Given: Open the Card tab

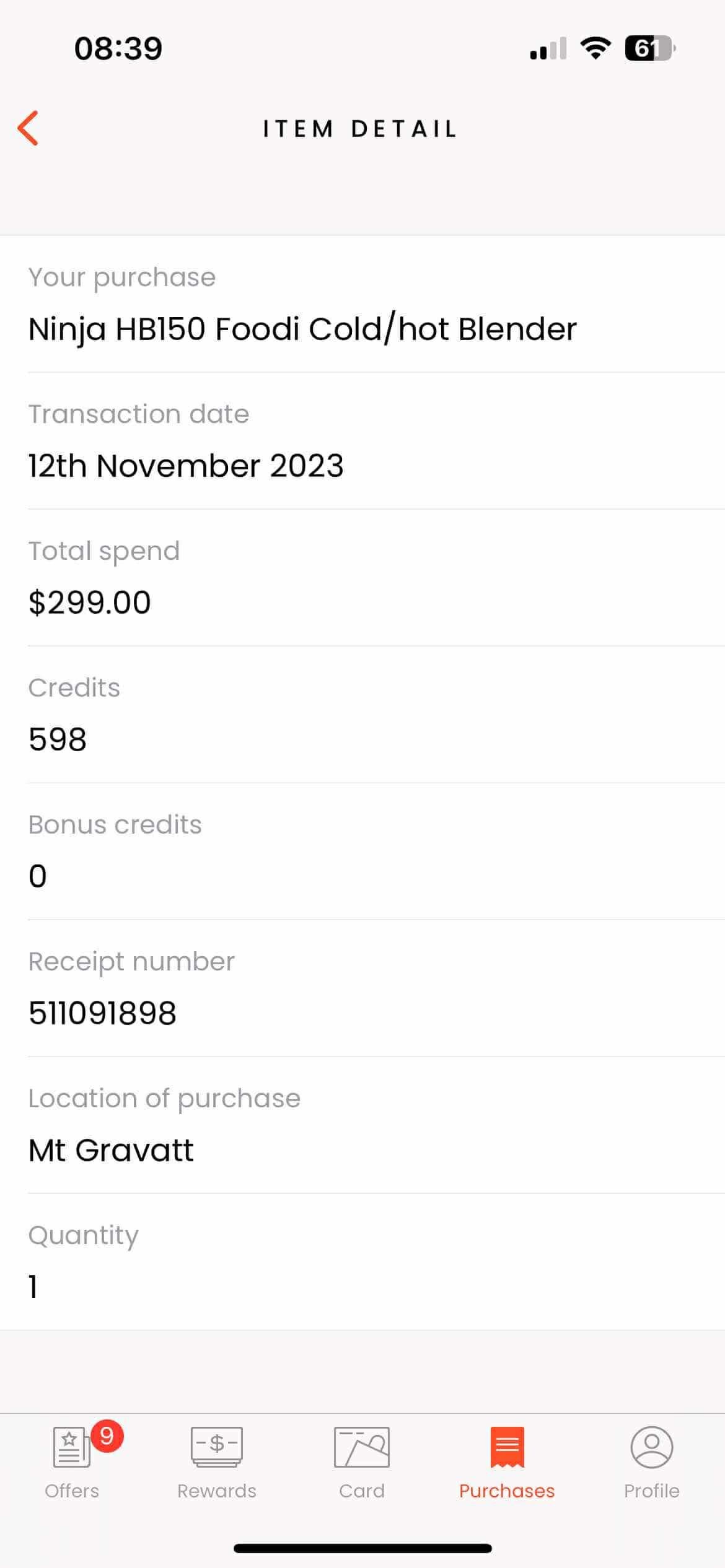Looking at the screenshot, I should [x=362, y=1463].
